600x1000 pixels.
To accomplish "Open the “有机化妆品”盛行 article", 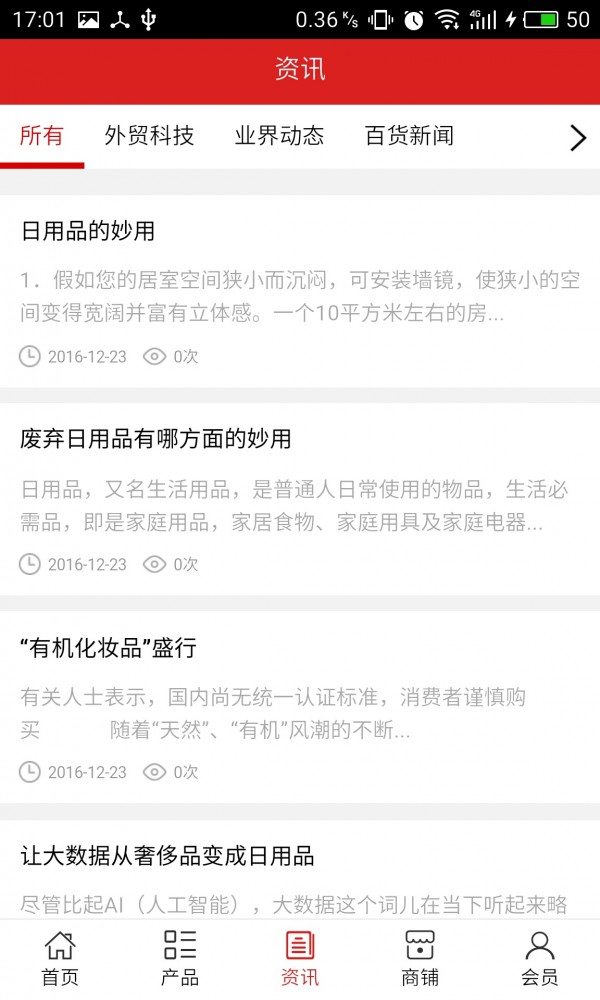I will (x=108, y=648).
